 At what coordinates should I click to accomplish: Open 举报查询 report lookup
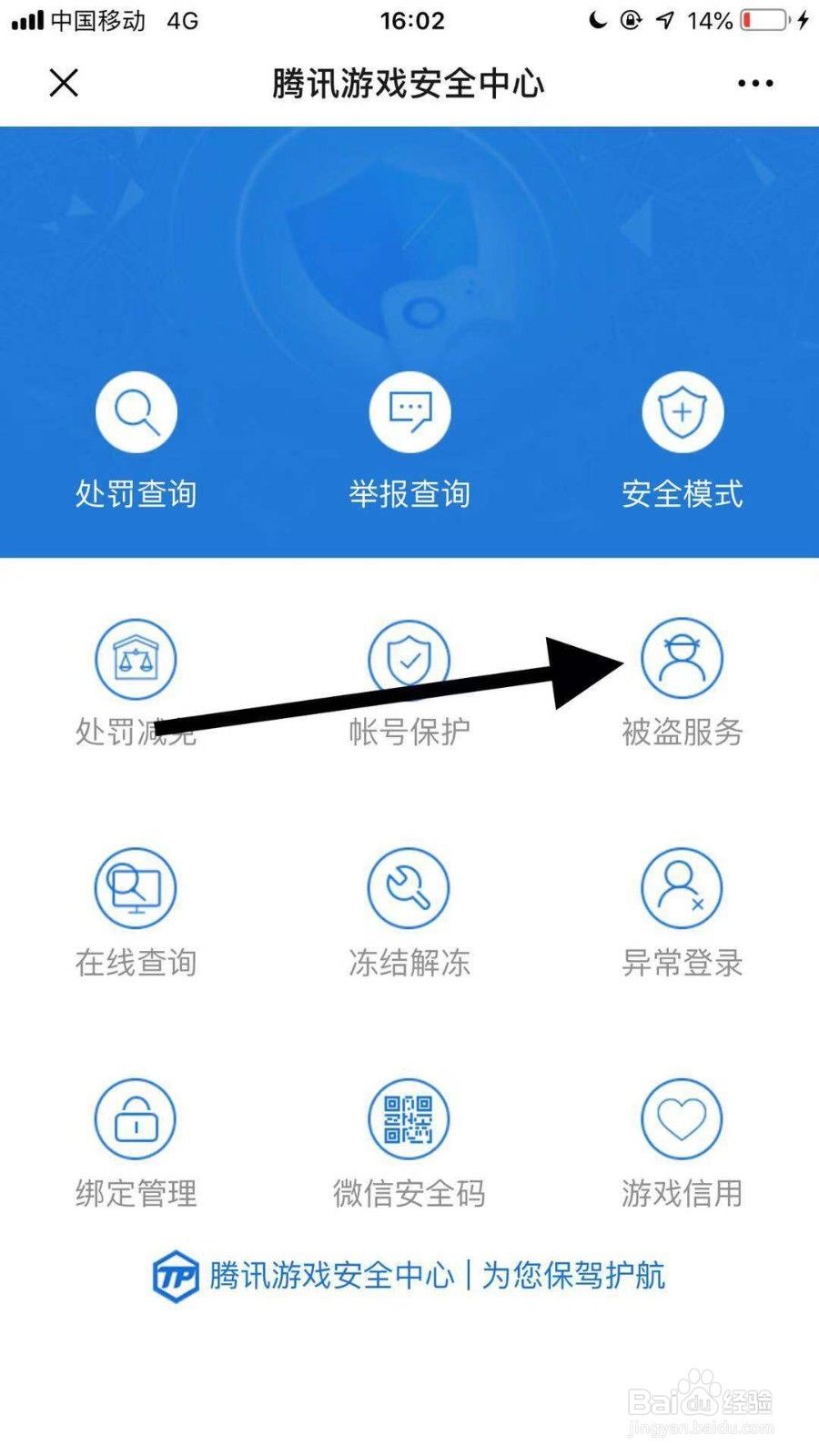tap(409, 413)
